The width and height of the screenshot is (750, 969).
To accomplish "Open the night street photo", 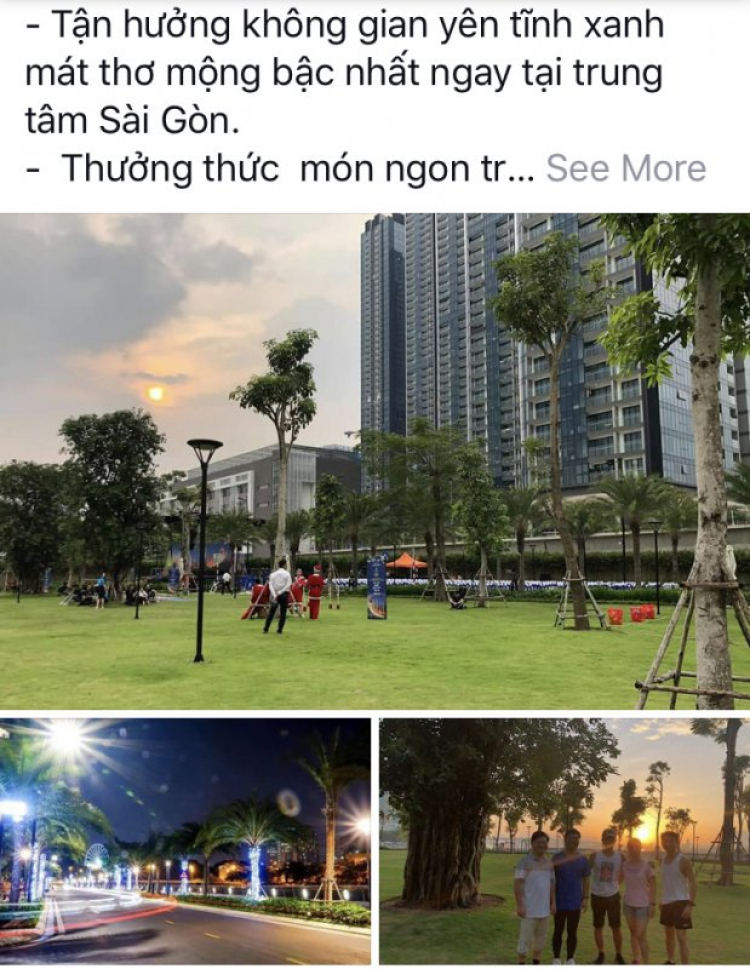I will coord(185,840).
